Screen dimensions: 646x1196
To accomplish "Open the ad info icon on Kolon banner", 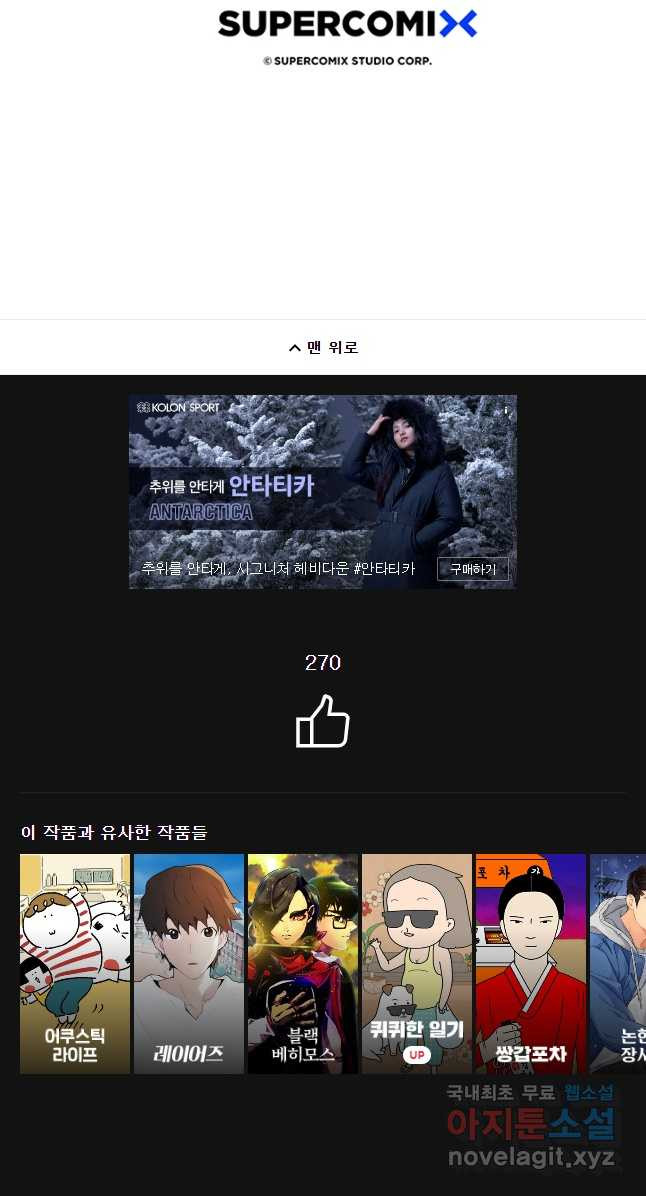I will (x=506, y=410).
